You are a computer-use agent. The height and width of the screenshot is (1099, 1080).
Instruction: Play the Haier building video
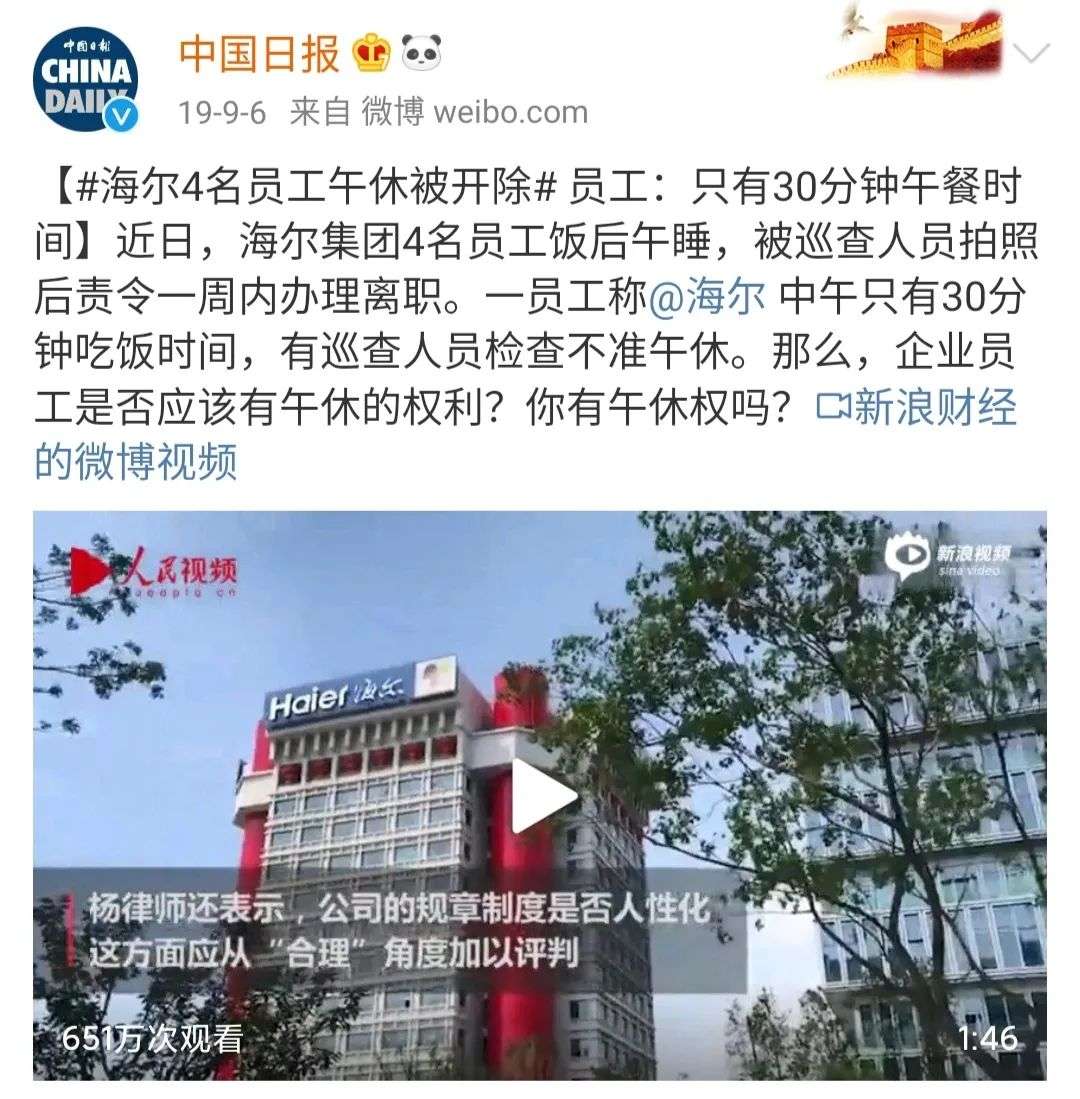543,796
